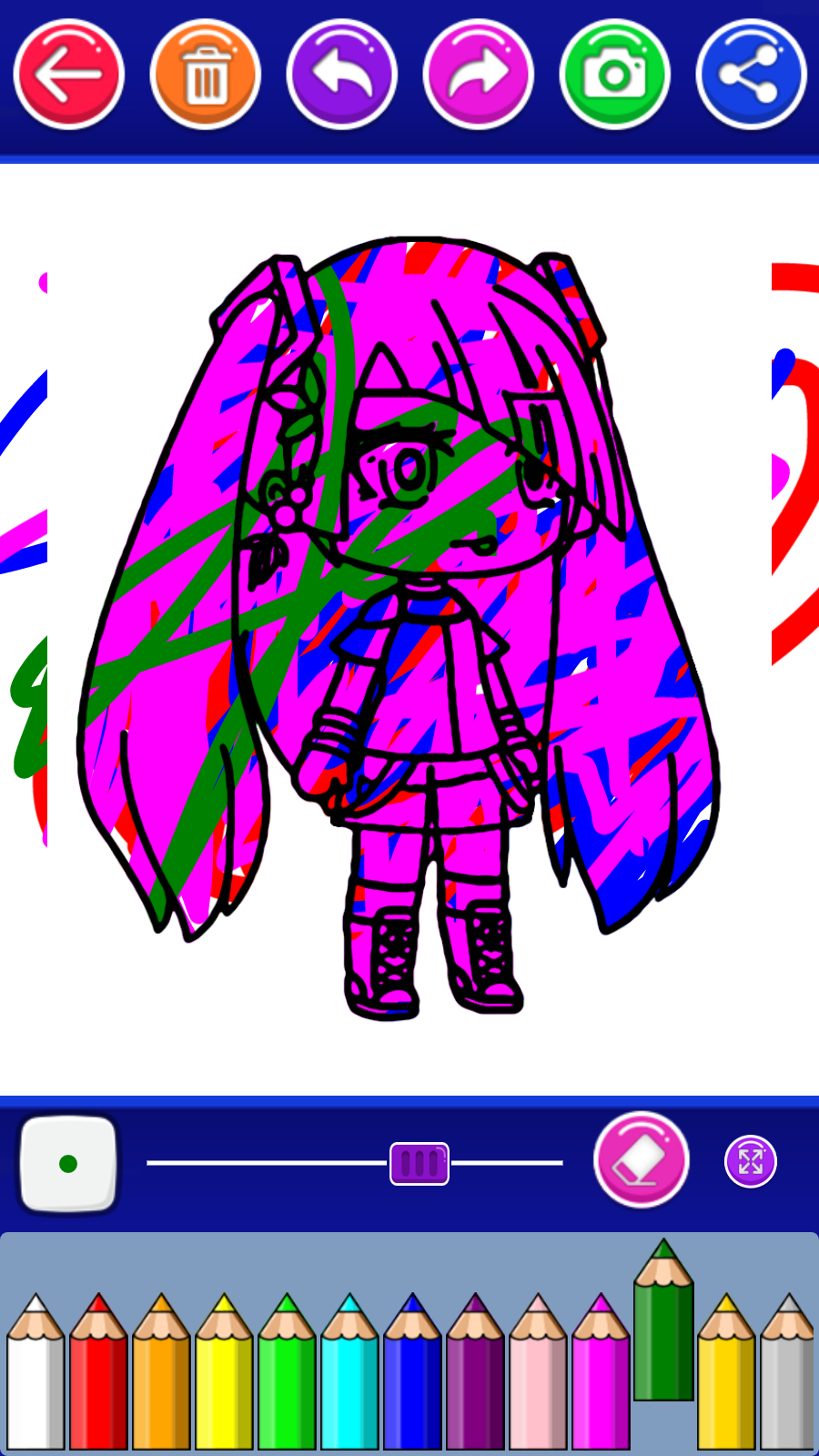Save the picture with the camera button

(615, 75)
